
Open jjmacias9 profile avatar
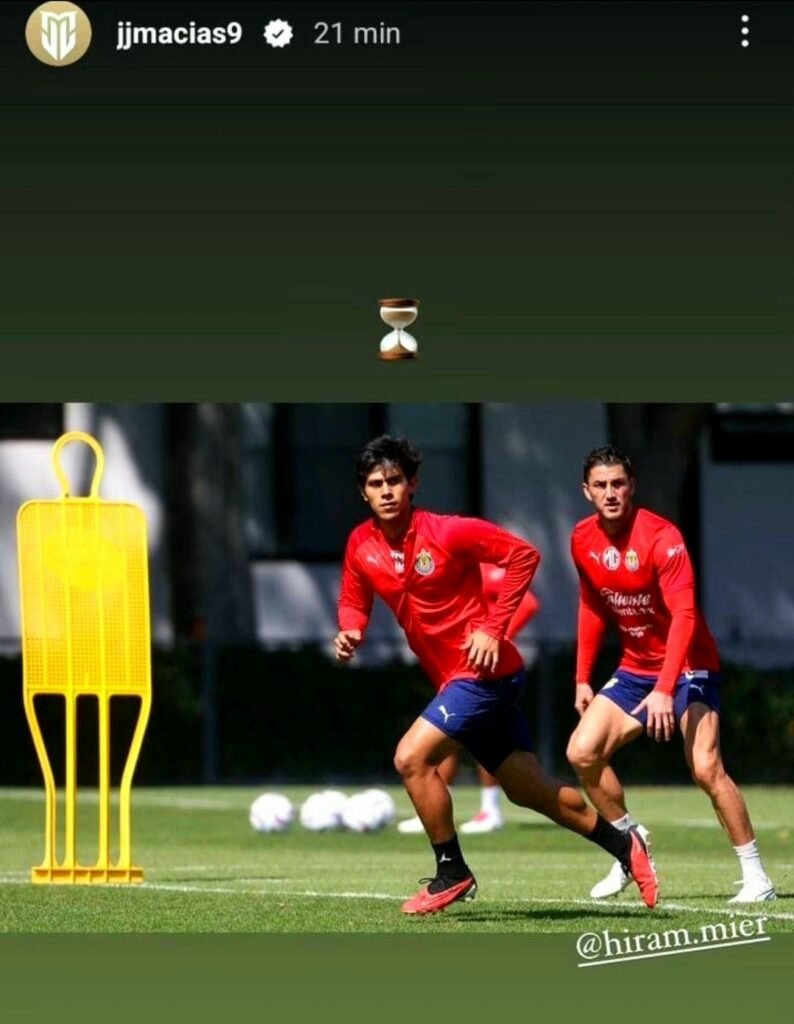pos(58,33)
